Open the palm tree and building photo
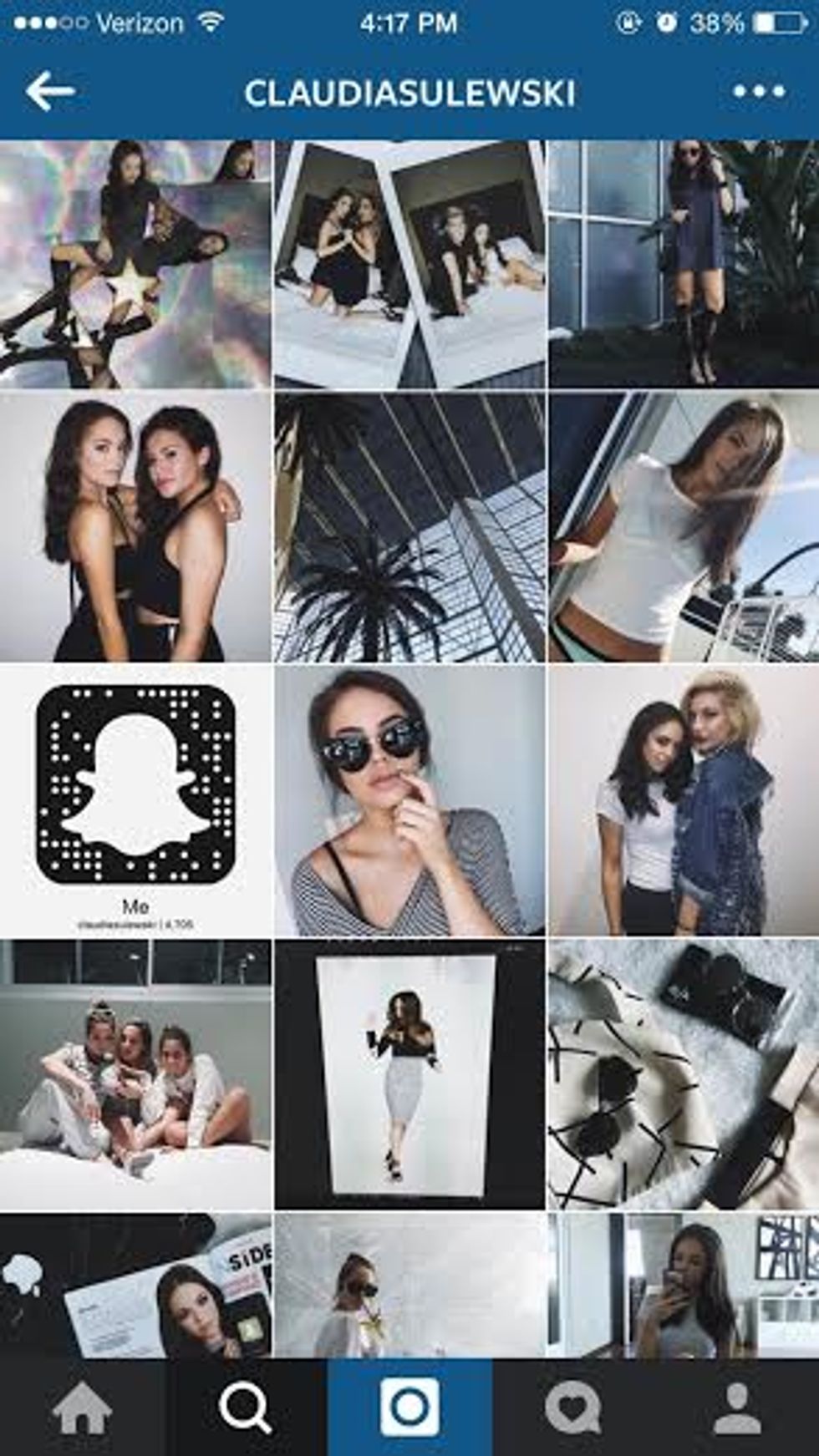Screen dimensions: 819x1456 409,528
